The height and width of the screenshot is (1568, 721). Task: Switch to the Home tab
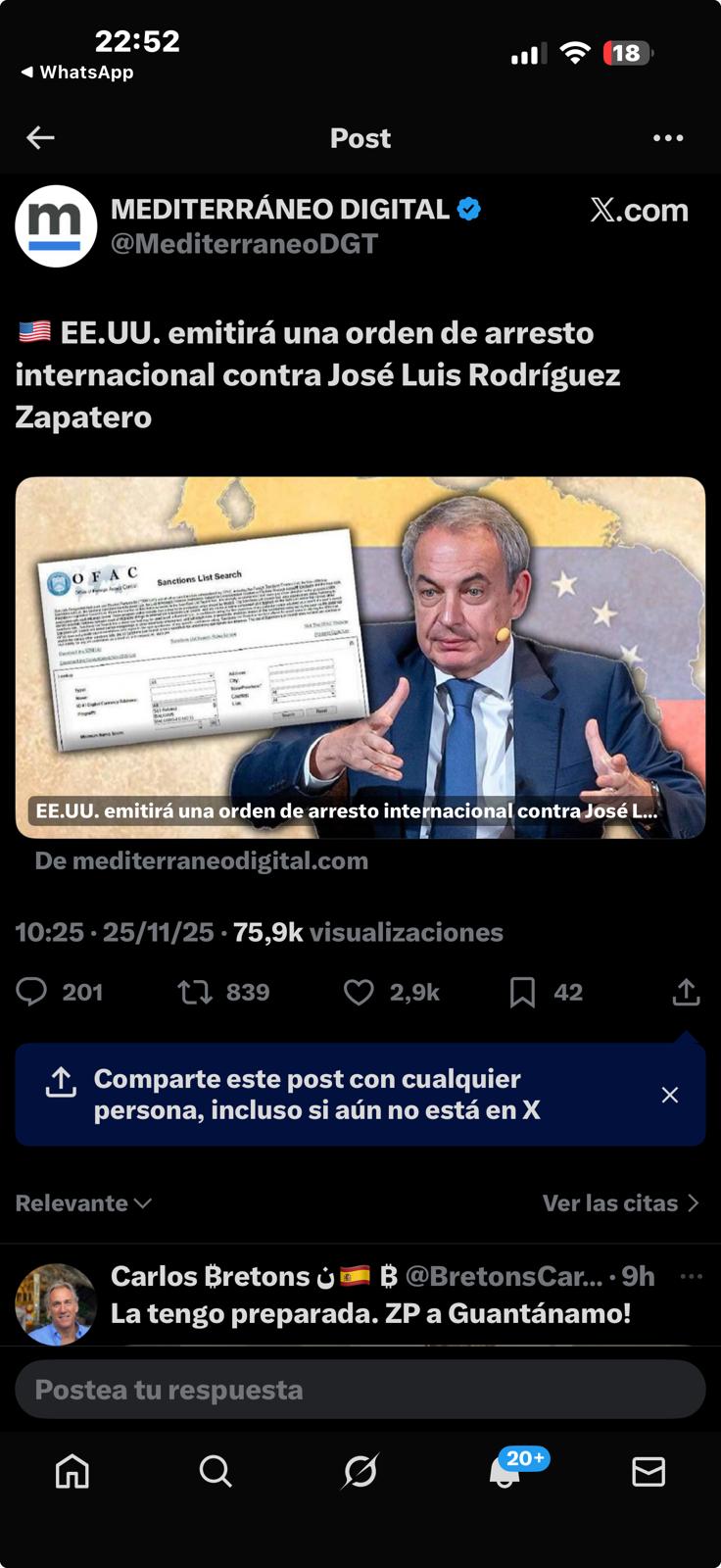(x=72, y=1471)
